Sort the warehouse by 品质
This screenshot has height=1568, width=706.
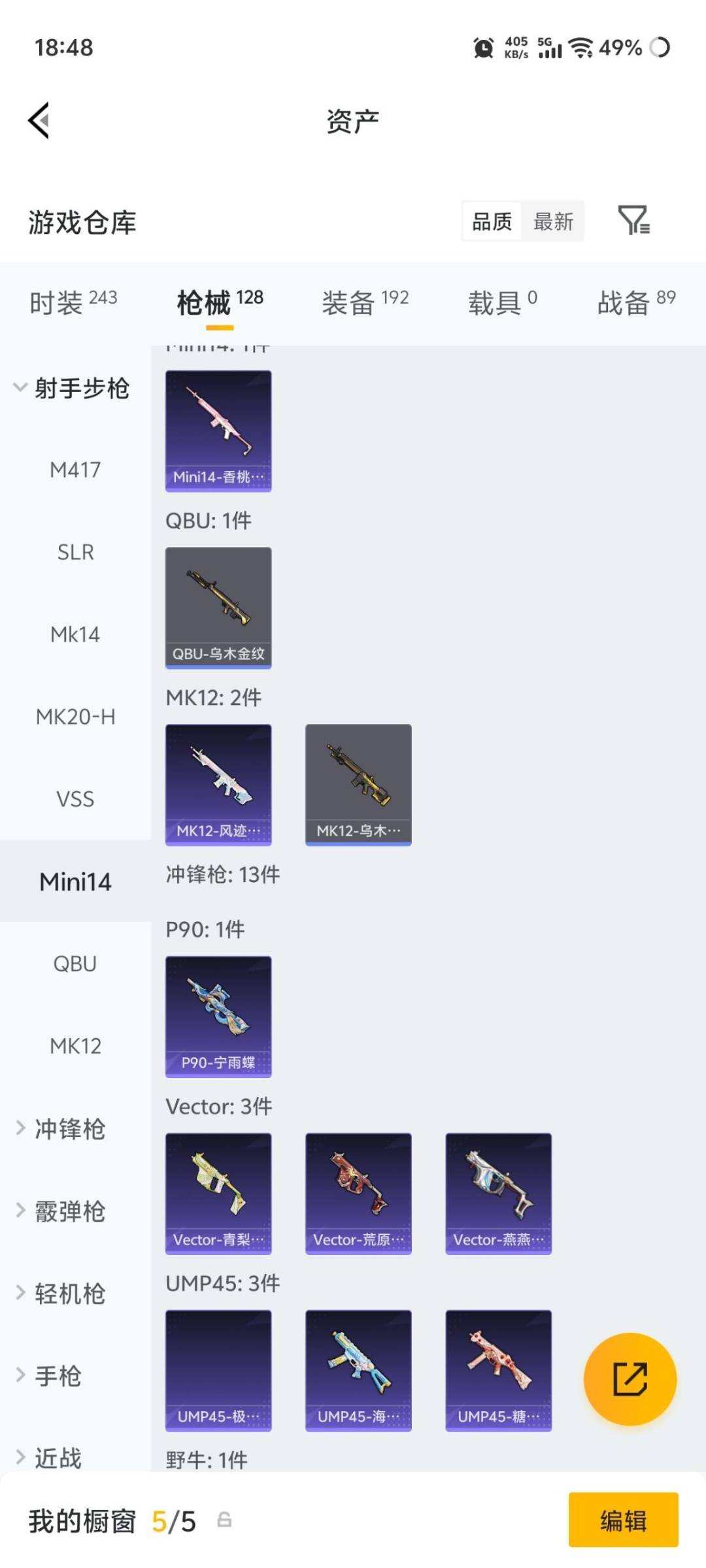click(492, 221)
